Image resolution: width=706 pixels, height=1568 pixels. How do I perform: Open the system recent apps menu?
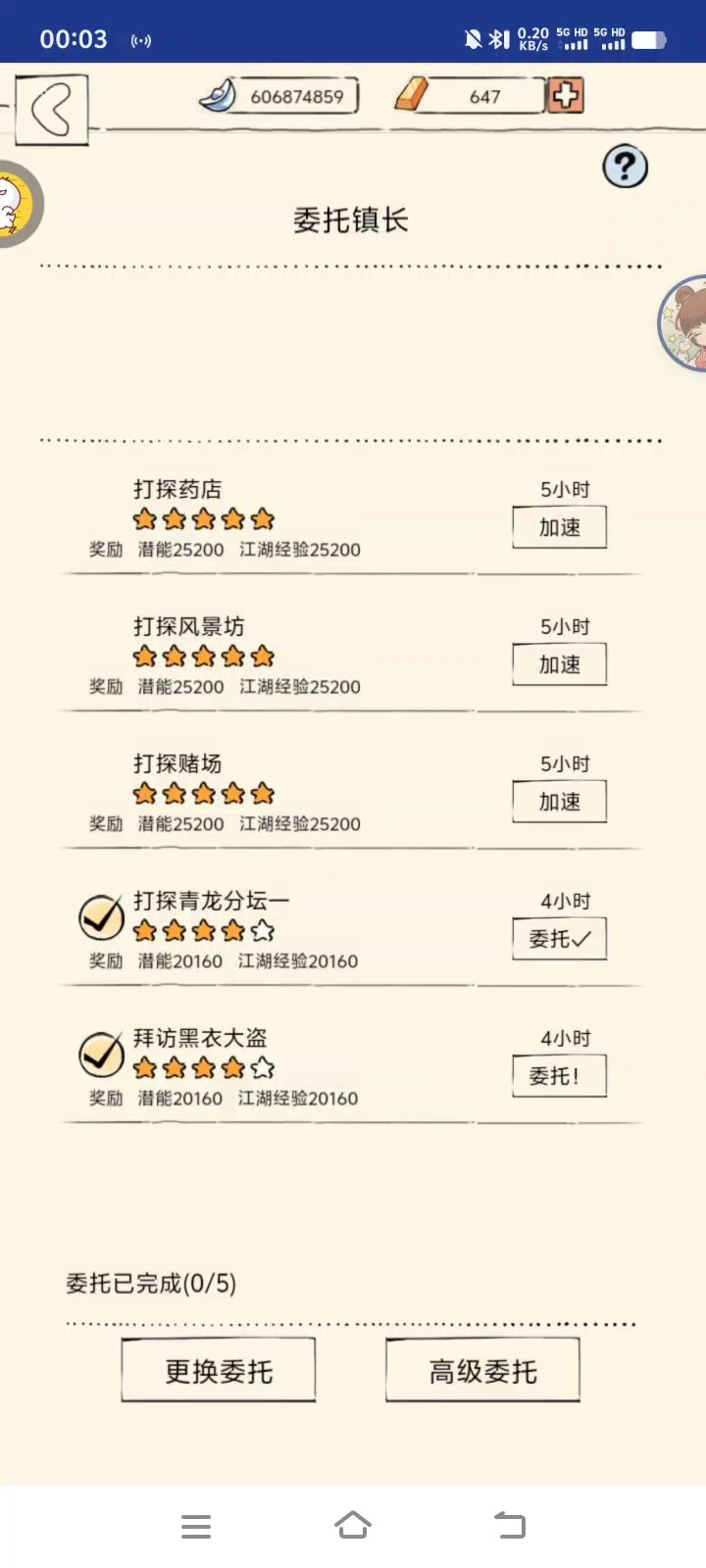(196, 1526)
